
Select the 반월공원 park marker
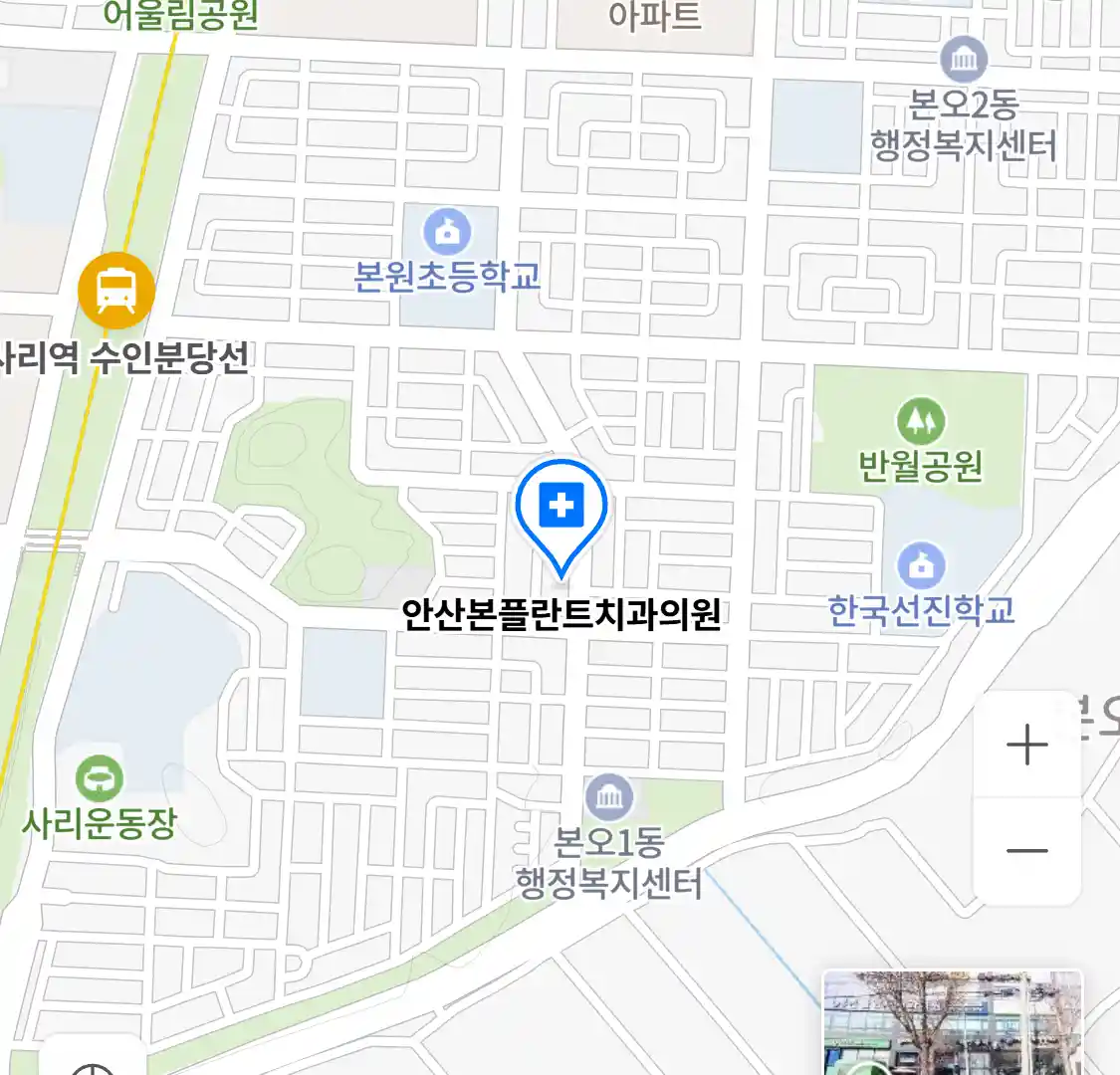pyautogui.click(x=921, y=422)
